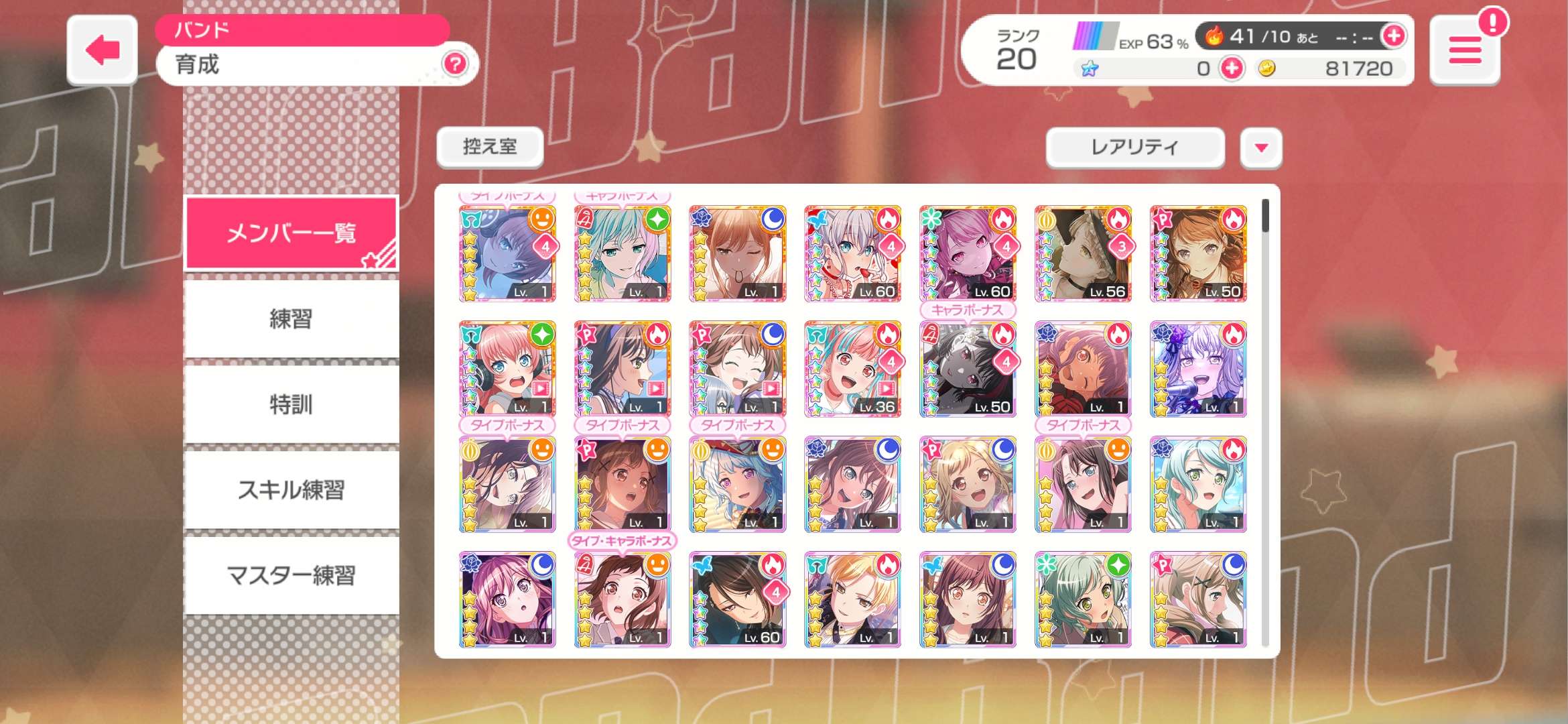Select the メンバー一覧 tab

pos(291,233)
